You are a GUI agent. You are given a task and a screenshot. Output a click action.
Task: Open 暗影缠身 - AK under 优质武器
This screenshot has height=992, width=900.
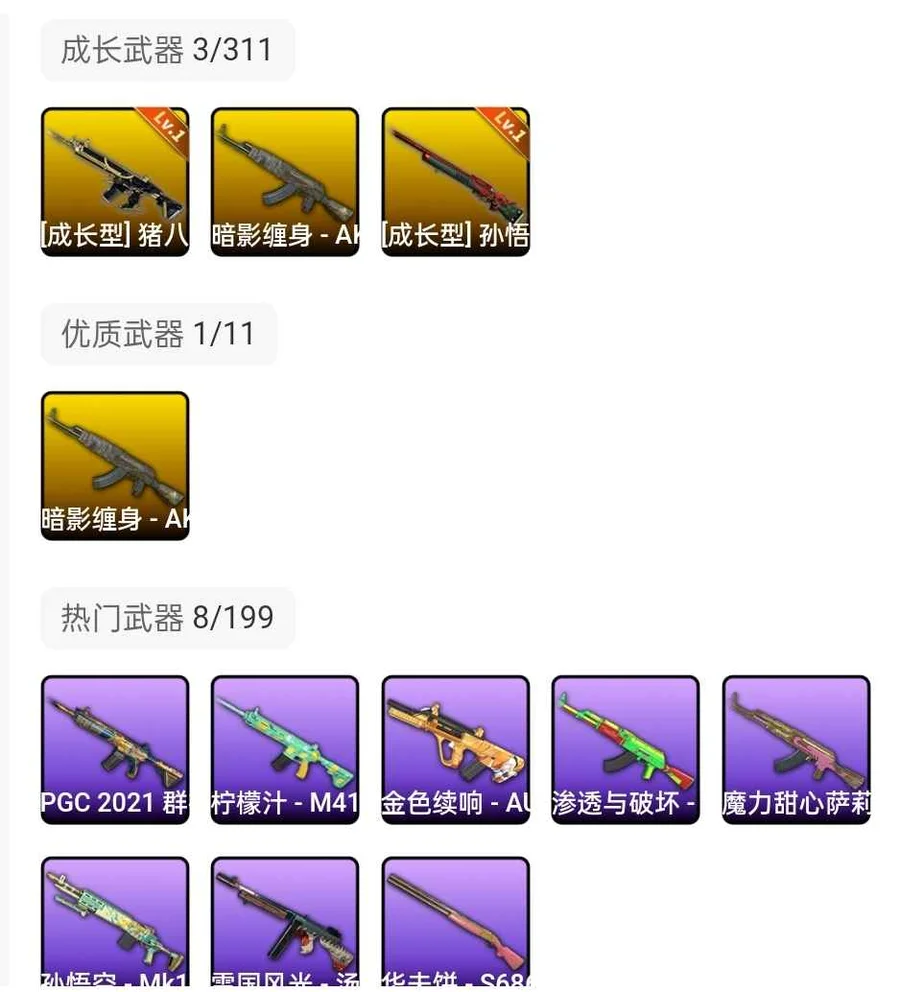[x=115, y=465]
